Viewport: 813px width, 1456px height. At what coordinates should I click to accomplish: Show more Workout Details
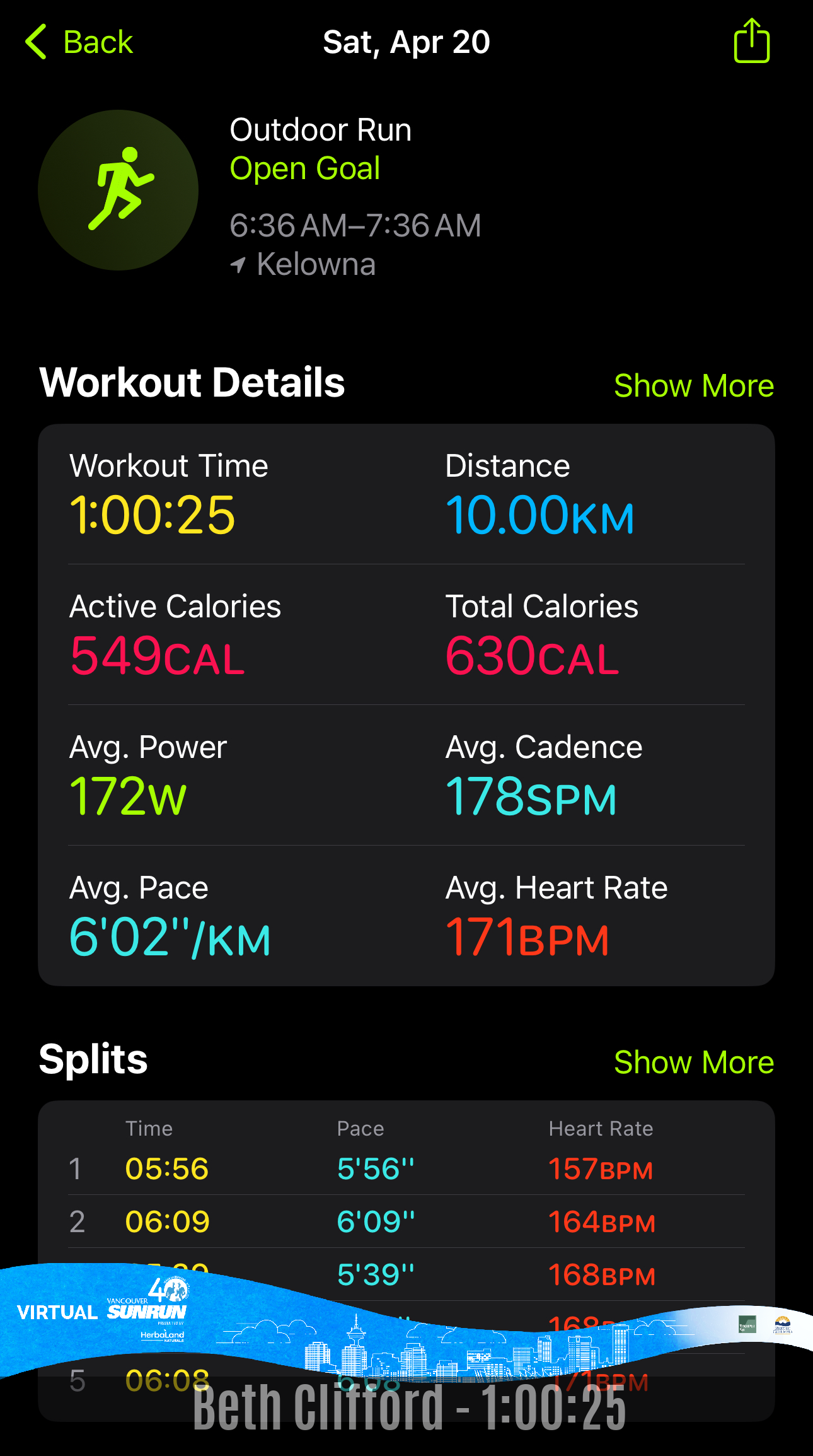point(694,385)
